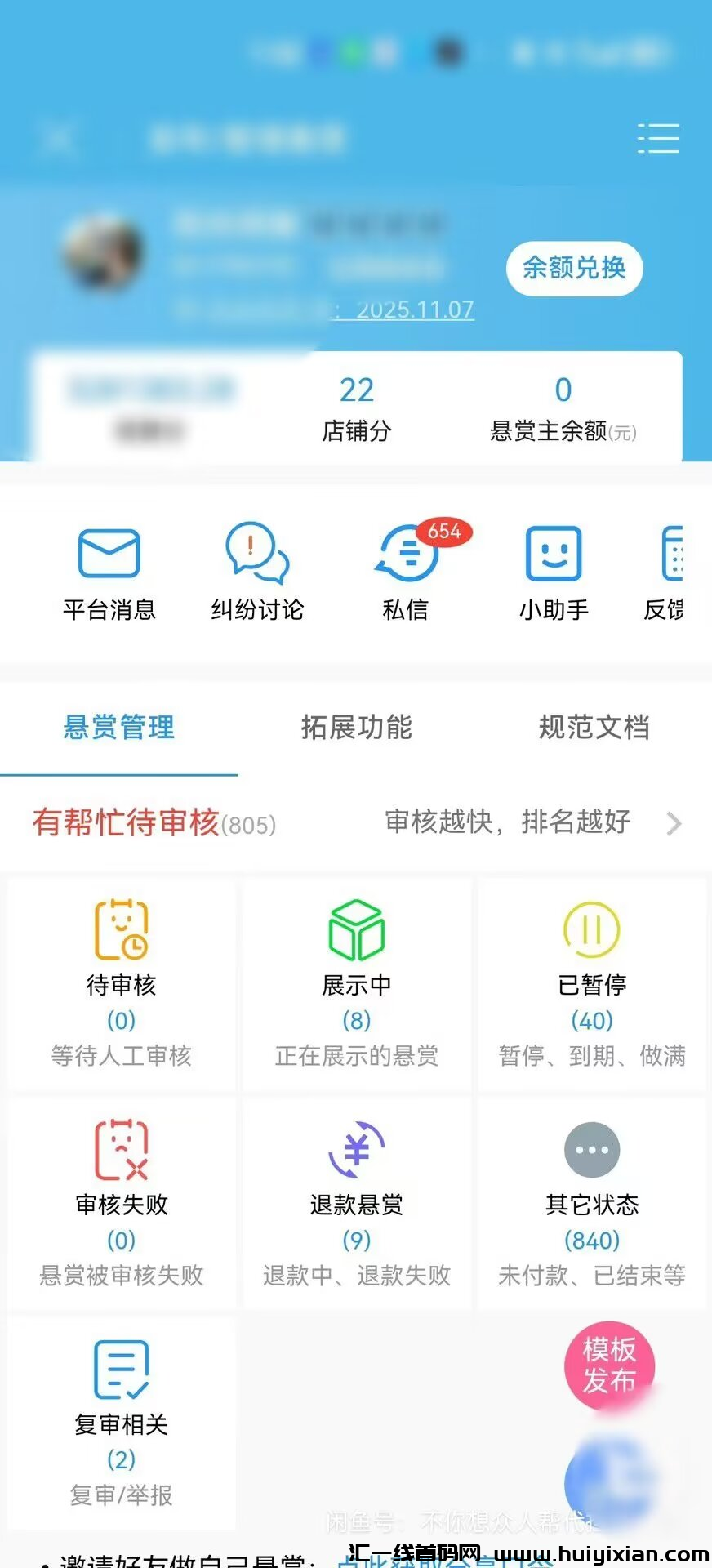The image size is (712, 1568).
Task: Switch to the 悬赏管理 tab
Action: tap(119, 727)
